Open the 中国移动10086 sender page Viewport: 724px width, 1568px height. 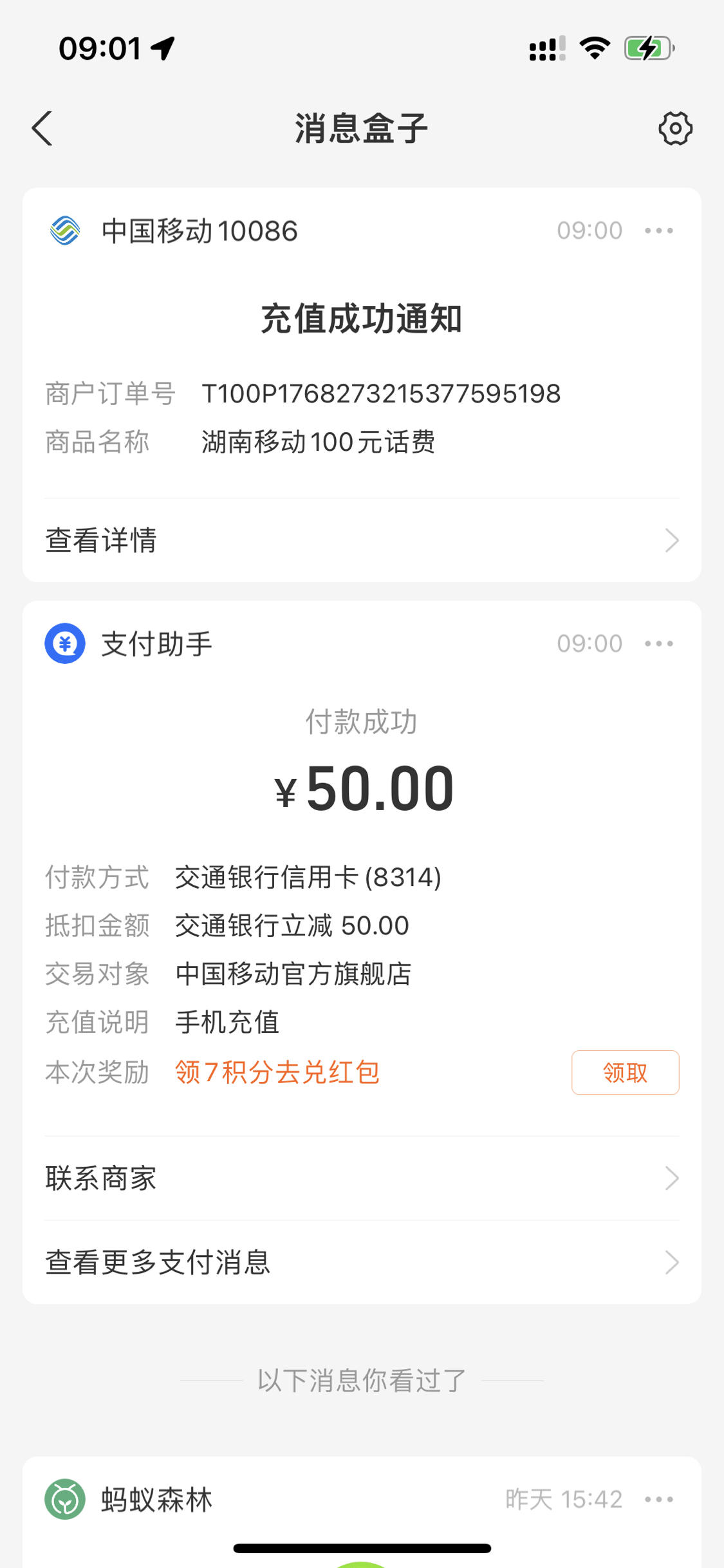click(x=174, y=231)
